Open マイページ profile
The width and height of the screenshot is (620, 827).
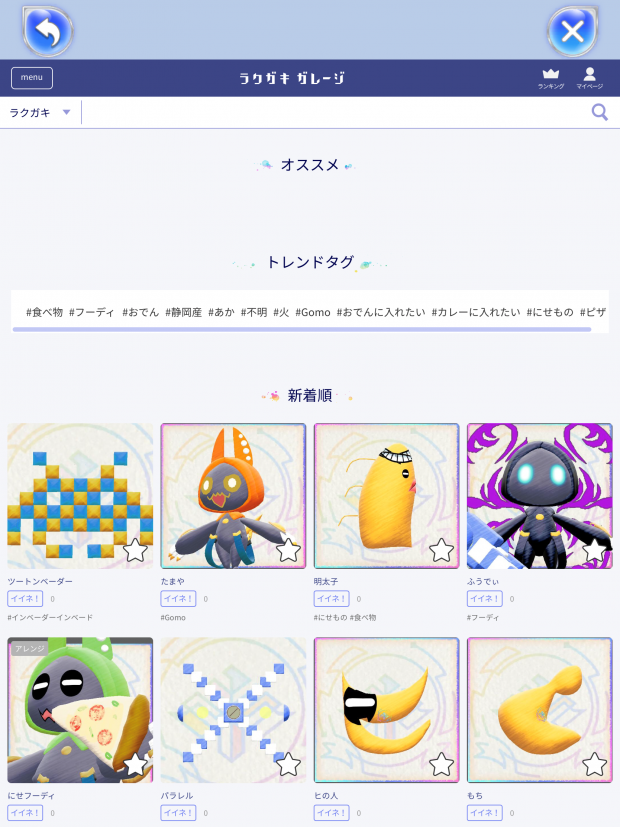(589, 77)
